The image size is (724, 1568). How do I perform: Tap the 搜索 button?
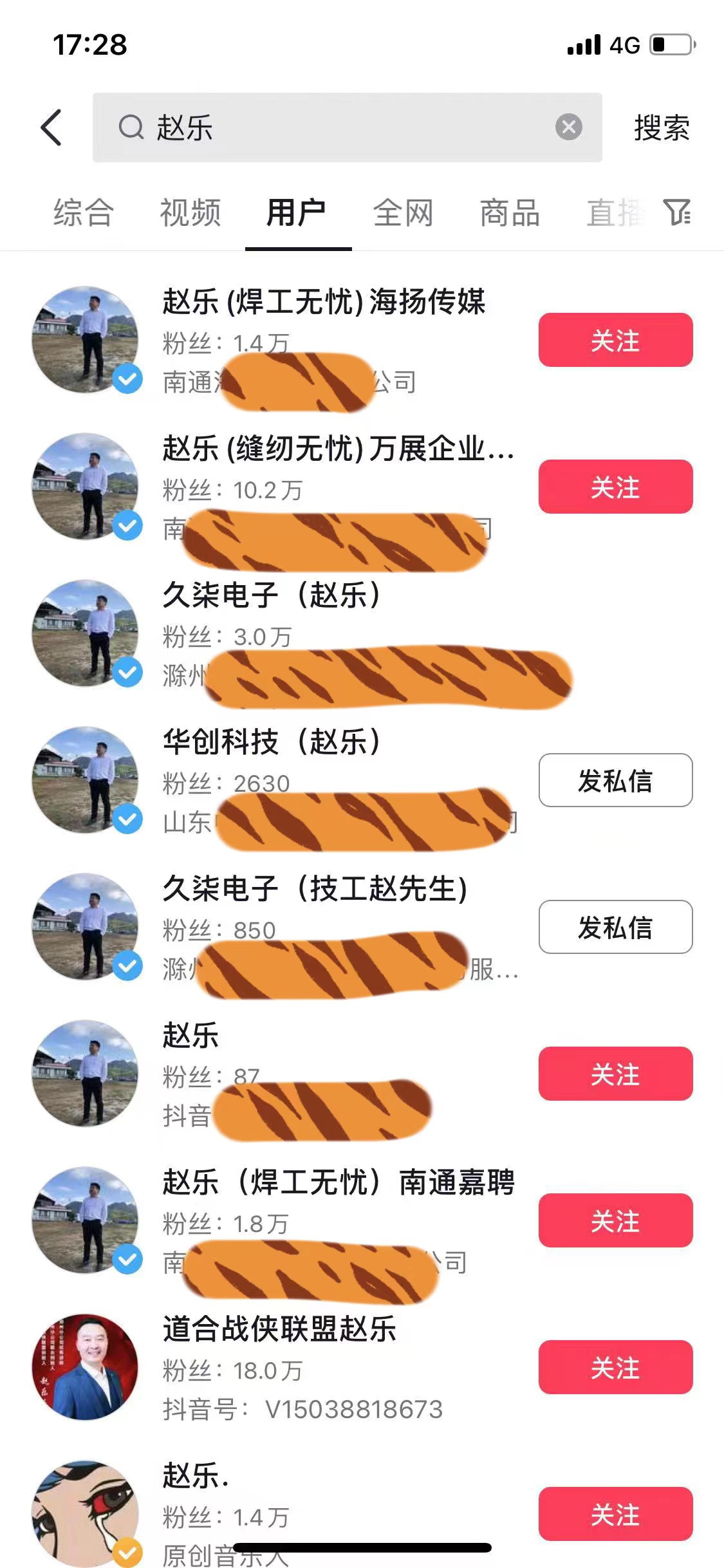tap(661, 127)
